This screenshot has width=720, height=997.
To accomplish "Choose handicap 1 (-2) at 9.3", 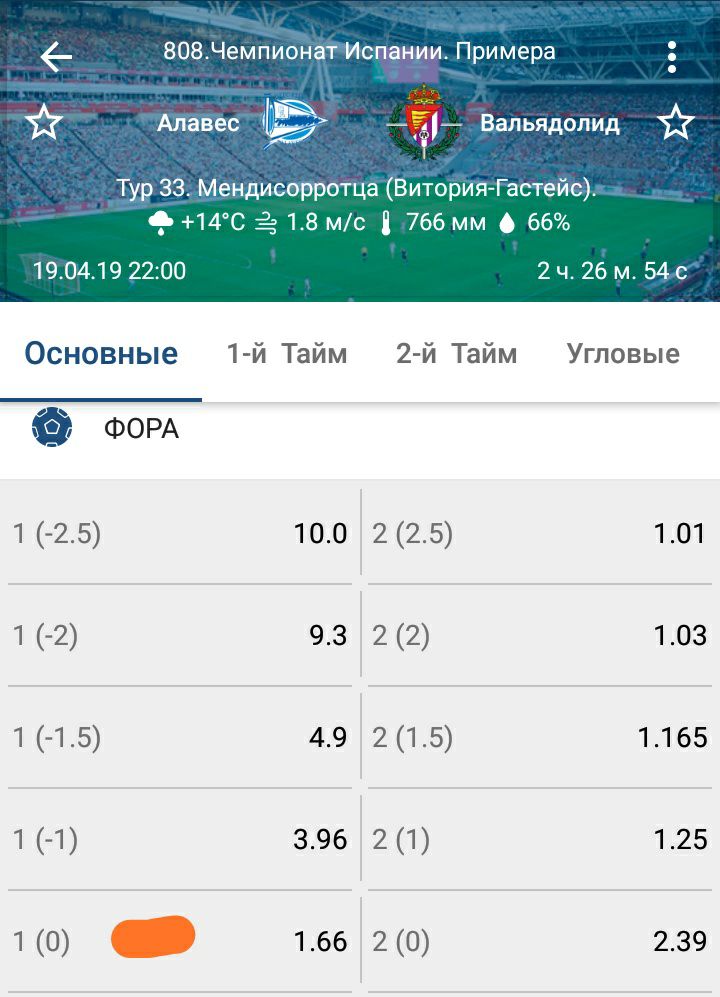I will point(180,635).
